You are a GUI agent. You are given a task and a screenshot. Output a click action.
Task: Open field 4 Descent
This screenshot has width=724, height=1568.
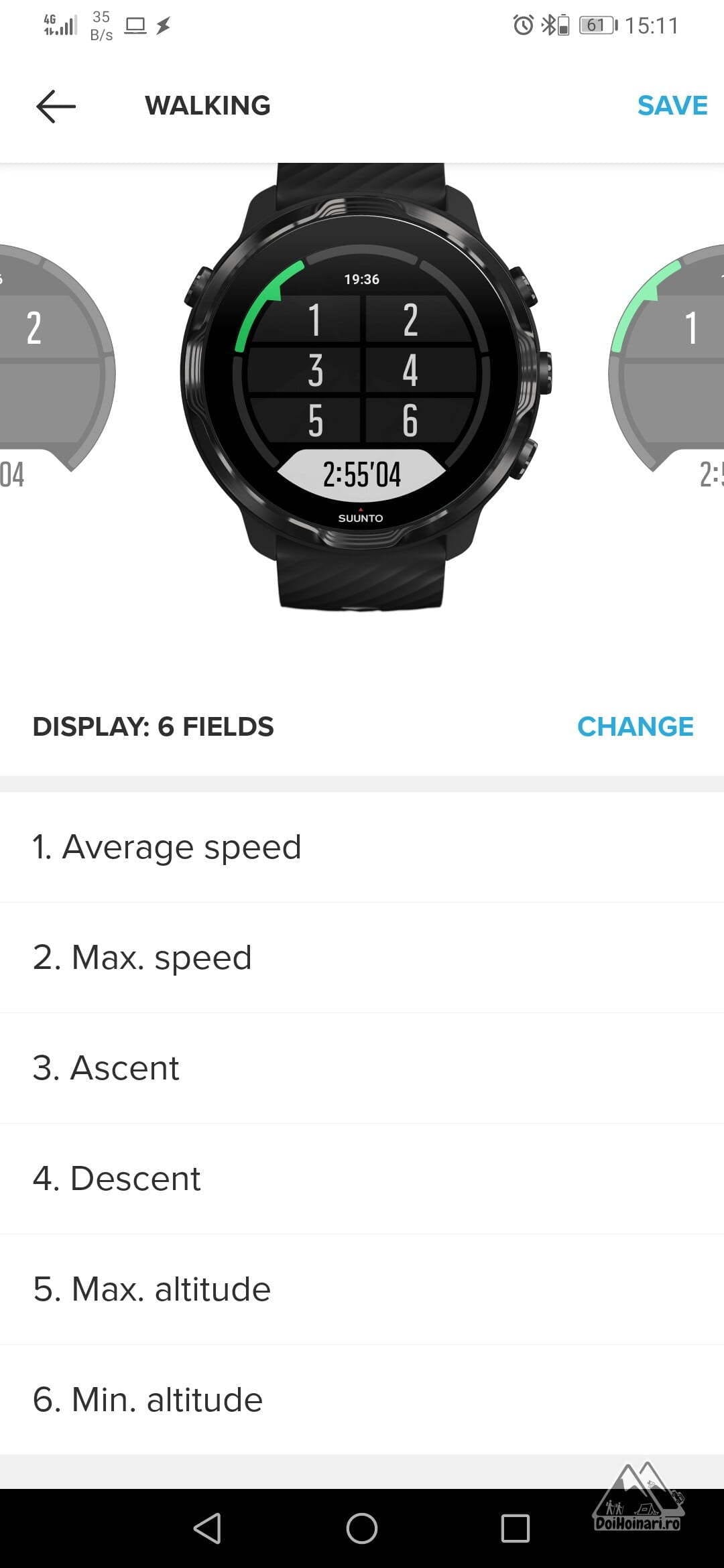(x=362, y=1179)
